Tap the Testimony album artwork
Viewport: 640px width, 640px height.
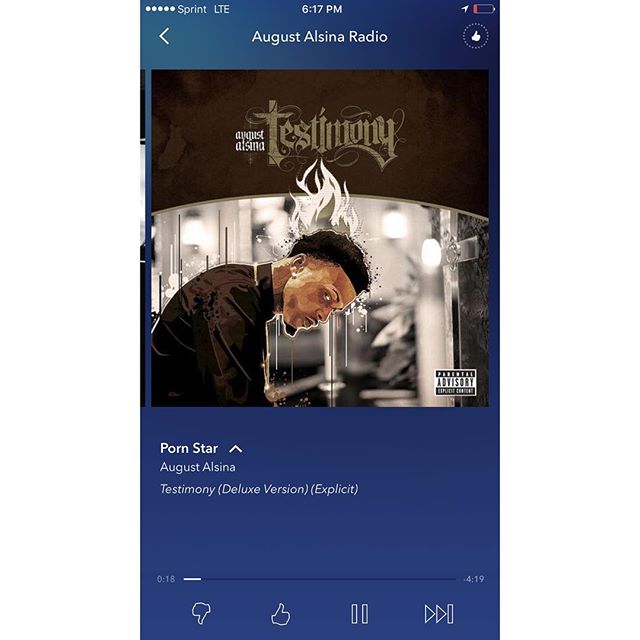point(320,238)
